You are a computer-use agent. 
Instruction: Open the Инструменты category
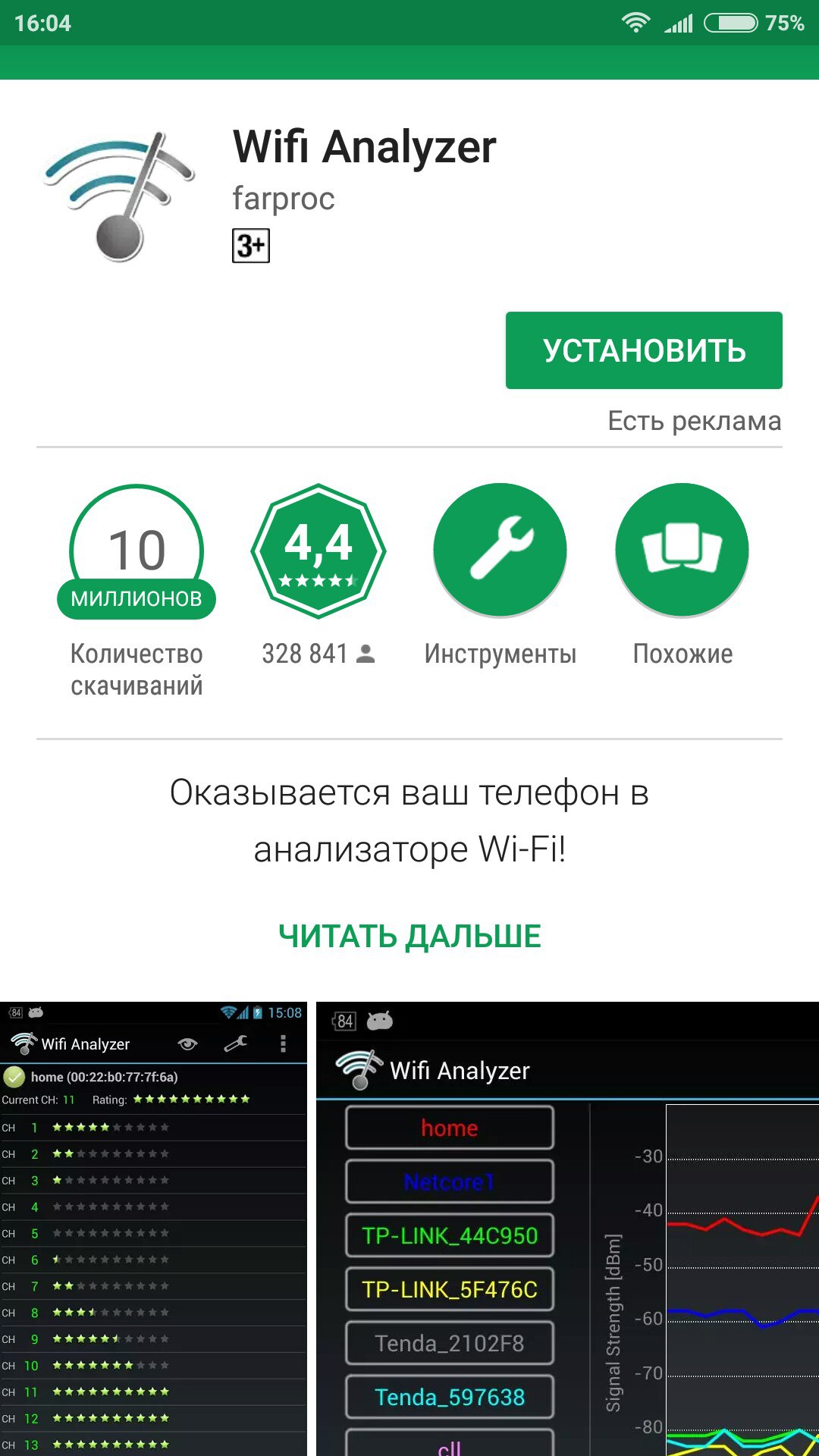[500, 551]
